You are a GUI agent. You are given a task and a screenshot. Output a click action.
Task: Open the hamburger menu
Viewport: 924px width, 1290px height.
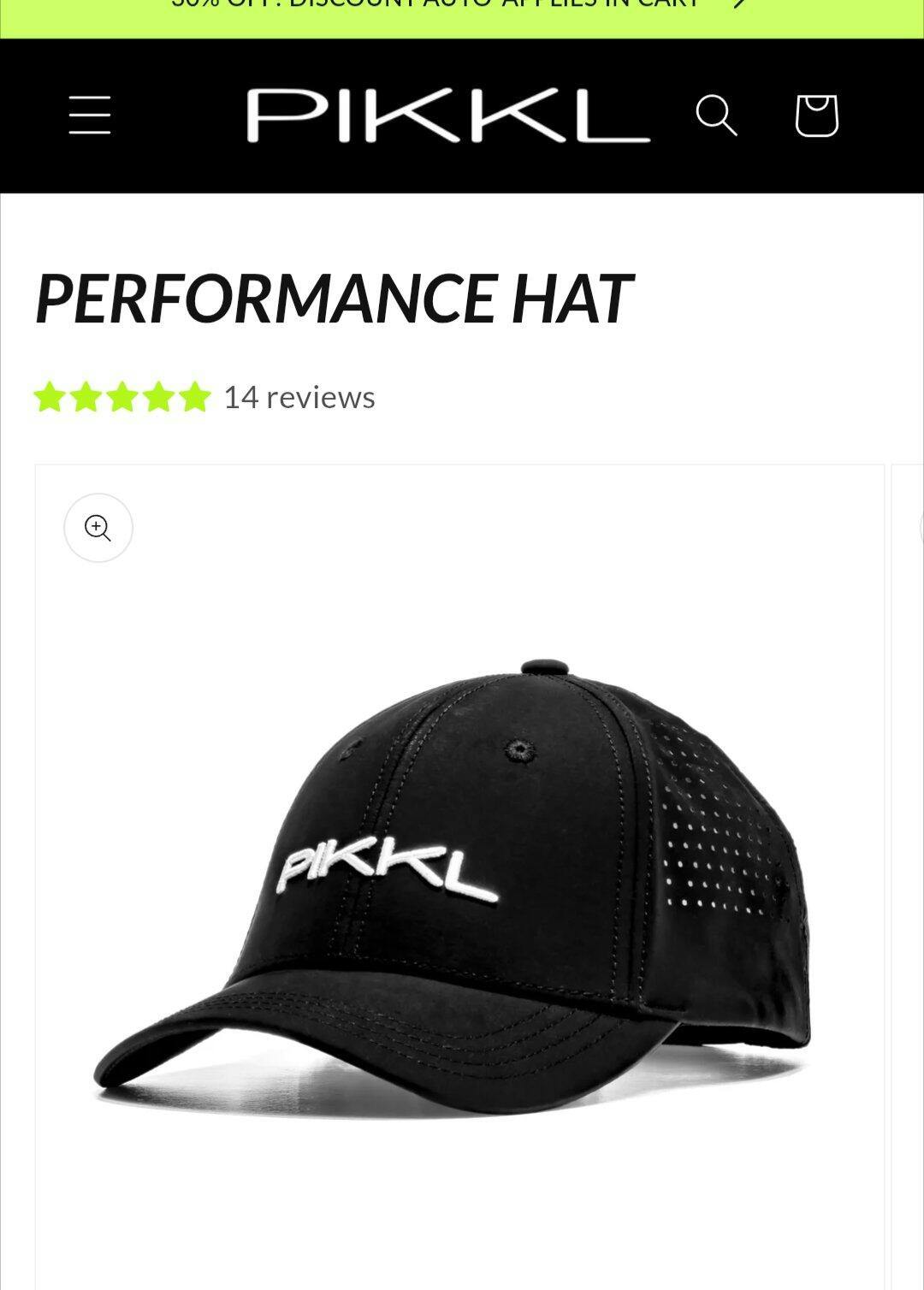(90, 115)
